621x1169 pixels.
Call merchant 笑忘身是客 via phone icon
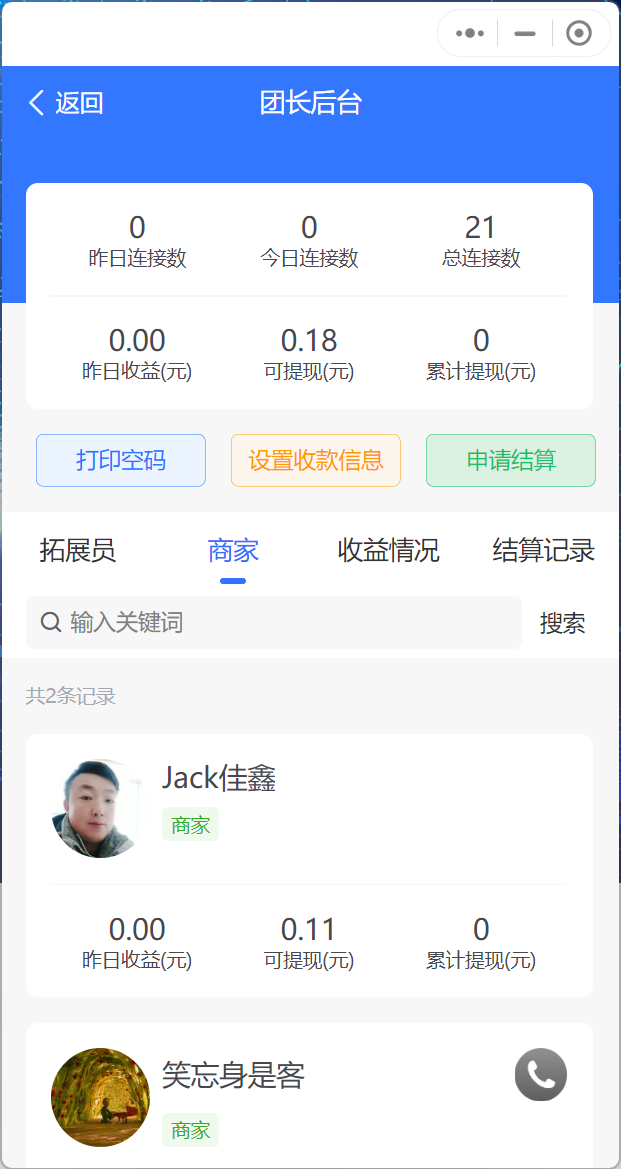click(541, 1075)
